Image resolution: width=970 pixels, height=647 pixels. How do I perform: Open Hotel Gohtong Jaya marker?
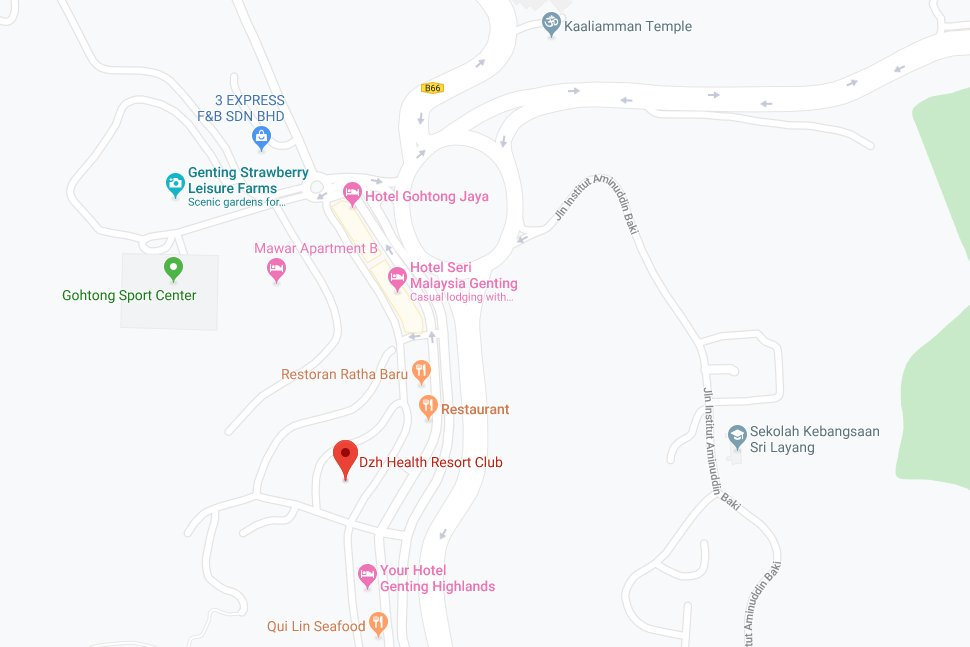[x=351, y=192]
